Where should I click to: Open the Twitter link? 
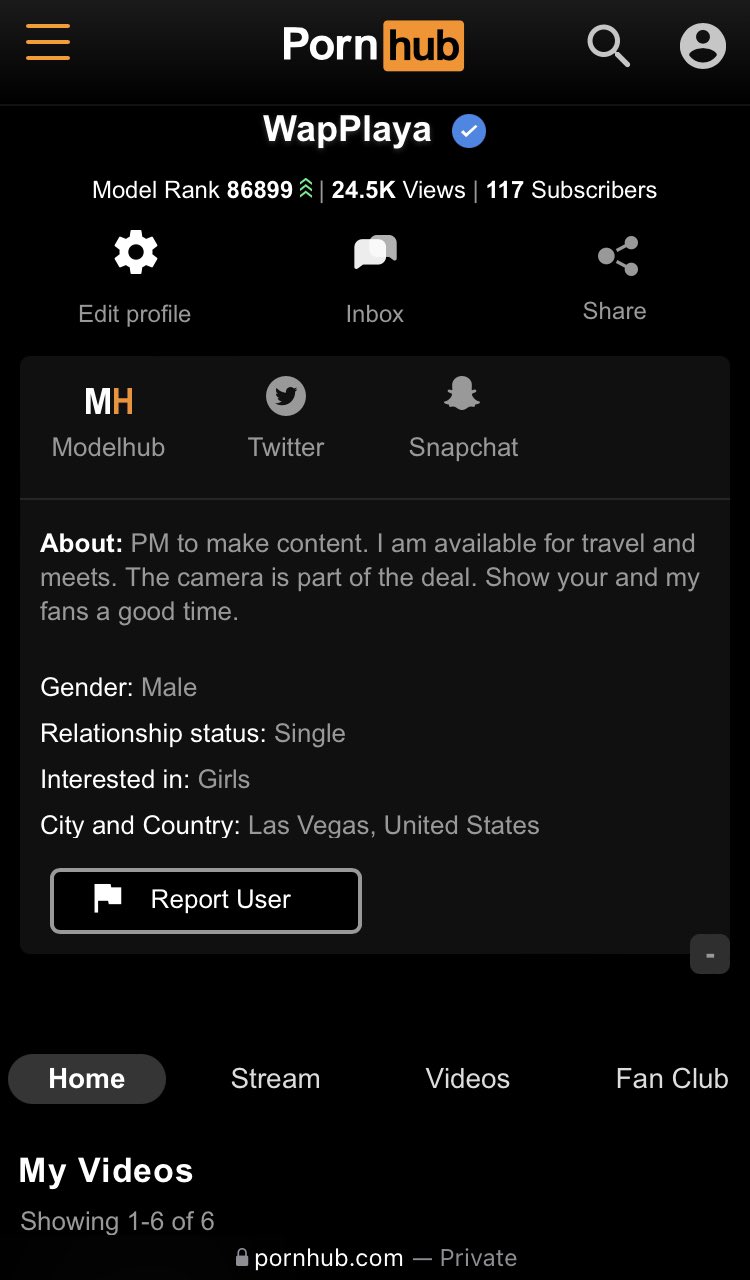(286, 419)
